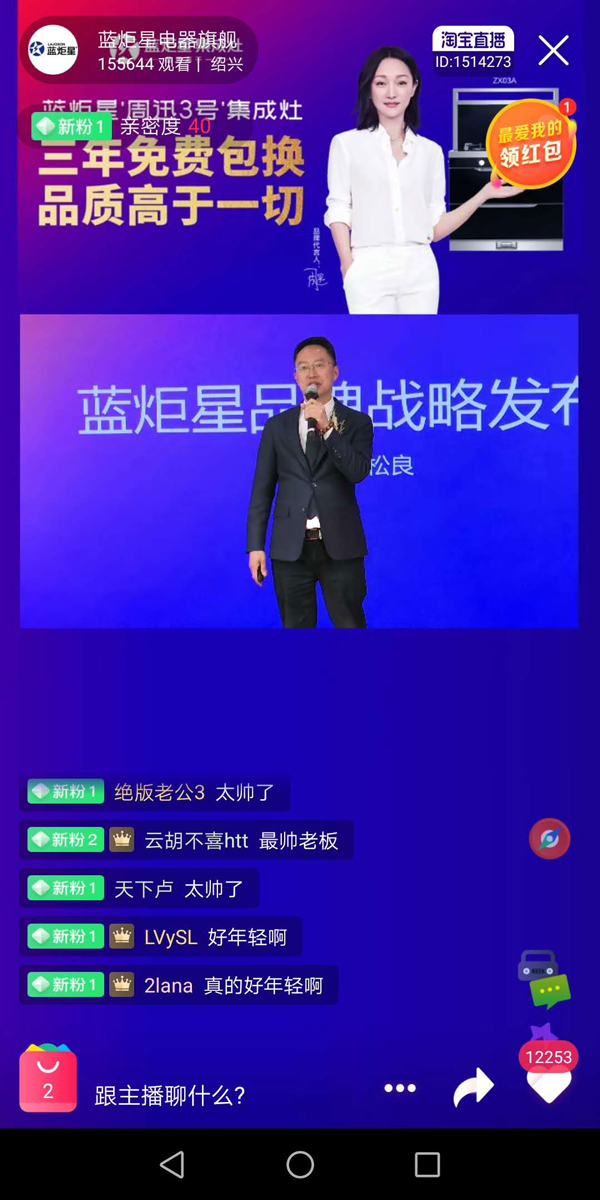Share this live stream

pyautogui.click(x=473, y=1088)
